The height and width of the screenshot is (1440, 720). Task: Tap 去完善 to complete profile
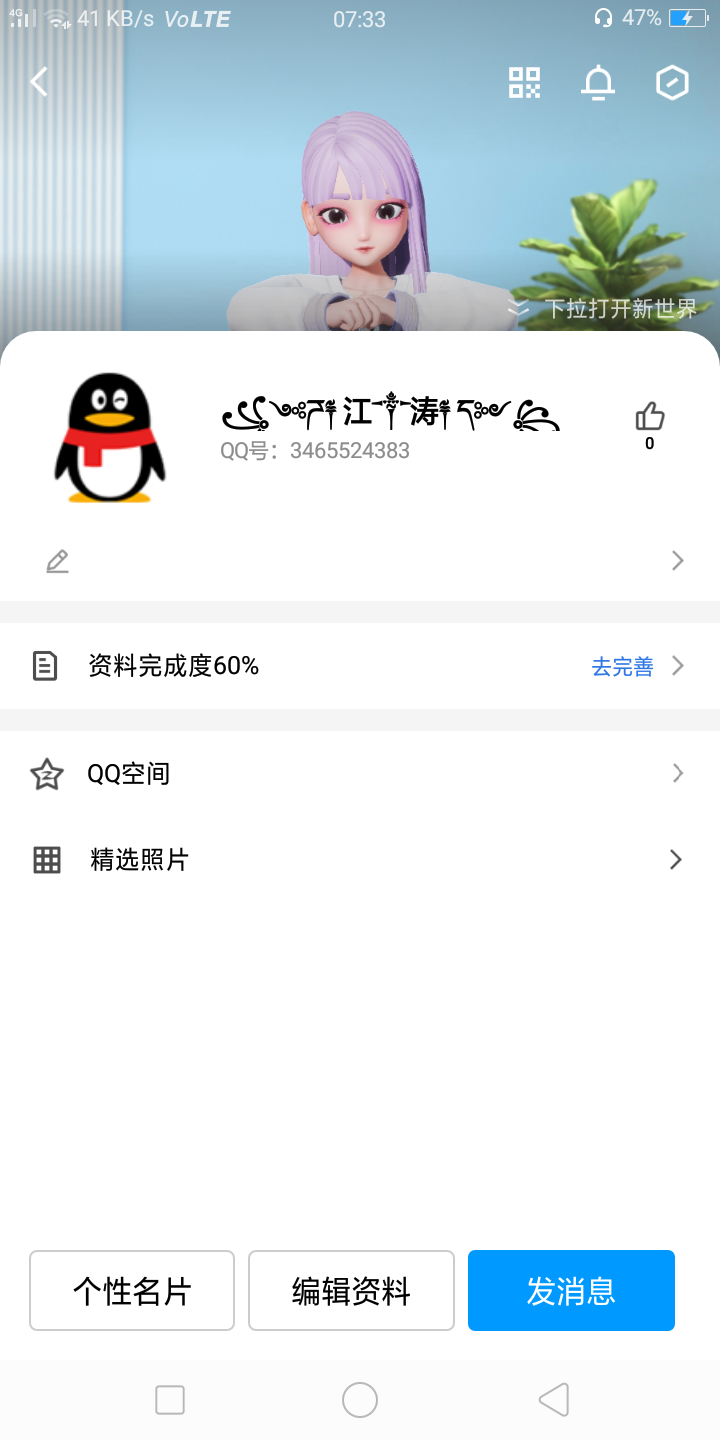tap(622, 667)
